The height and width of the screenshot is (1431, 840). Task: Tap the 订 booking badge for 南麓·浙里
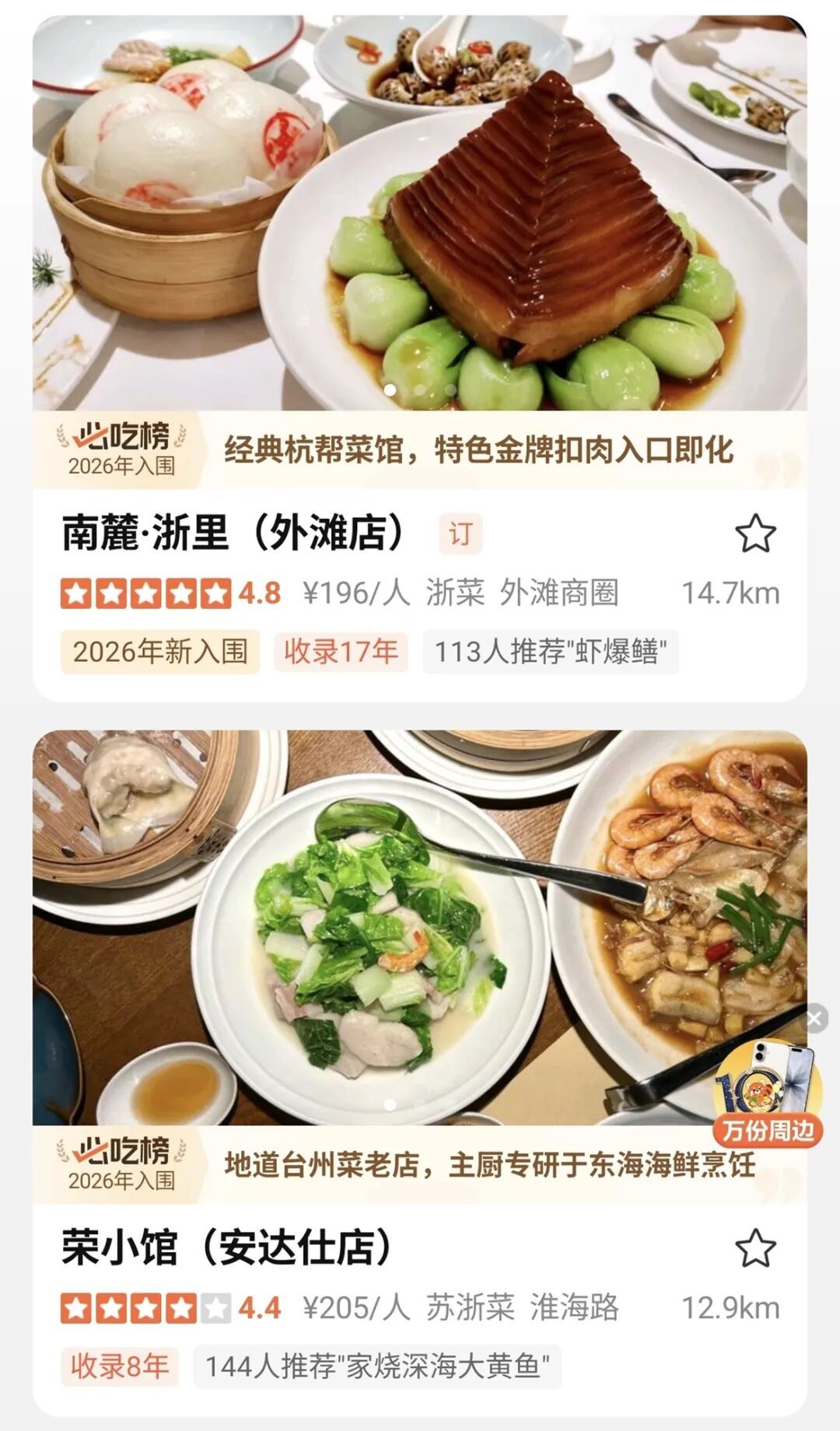point(460,534)
